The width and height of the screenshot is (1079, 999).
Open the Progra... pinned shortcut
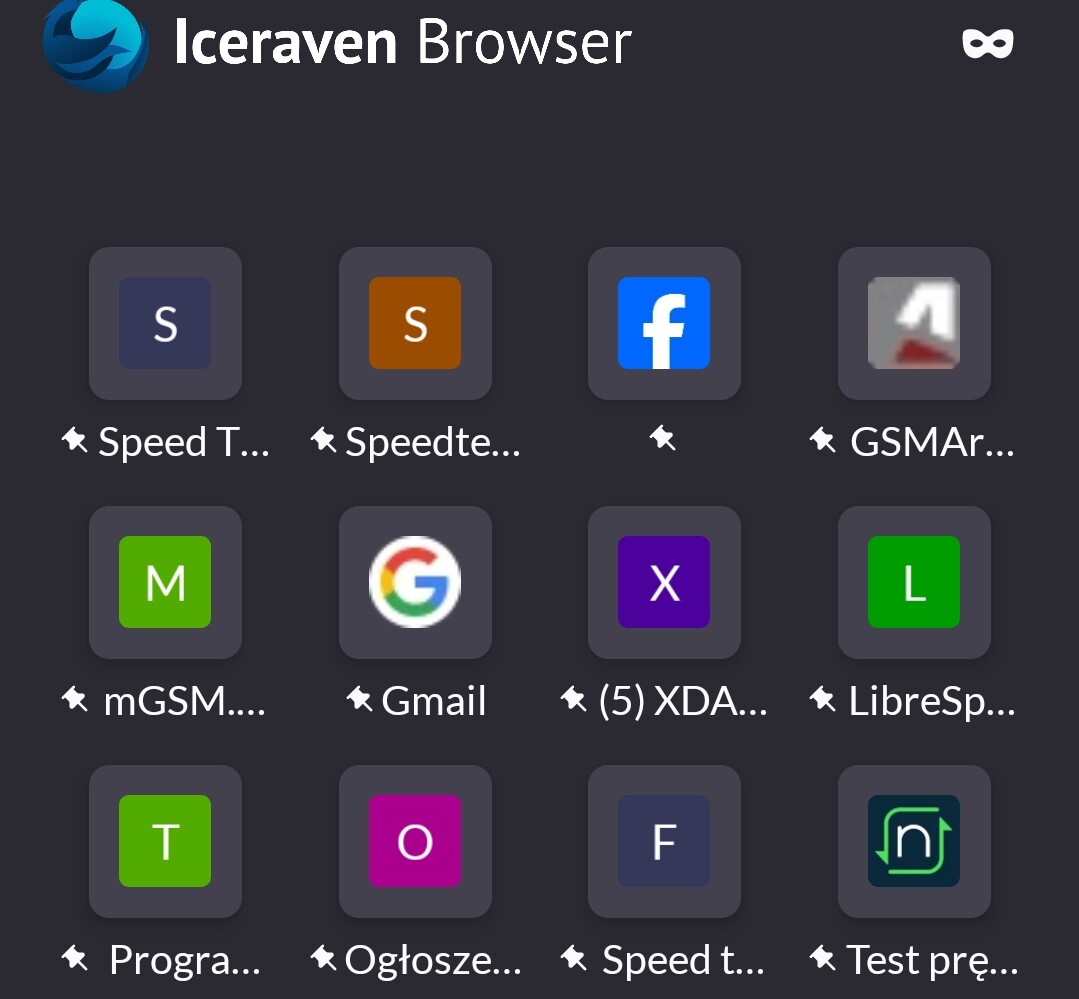[165, 841]
